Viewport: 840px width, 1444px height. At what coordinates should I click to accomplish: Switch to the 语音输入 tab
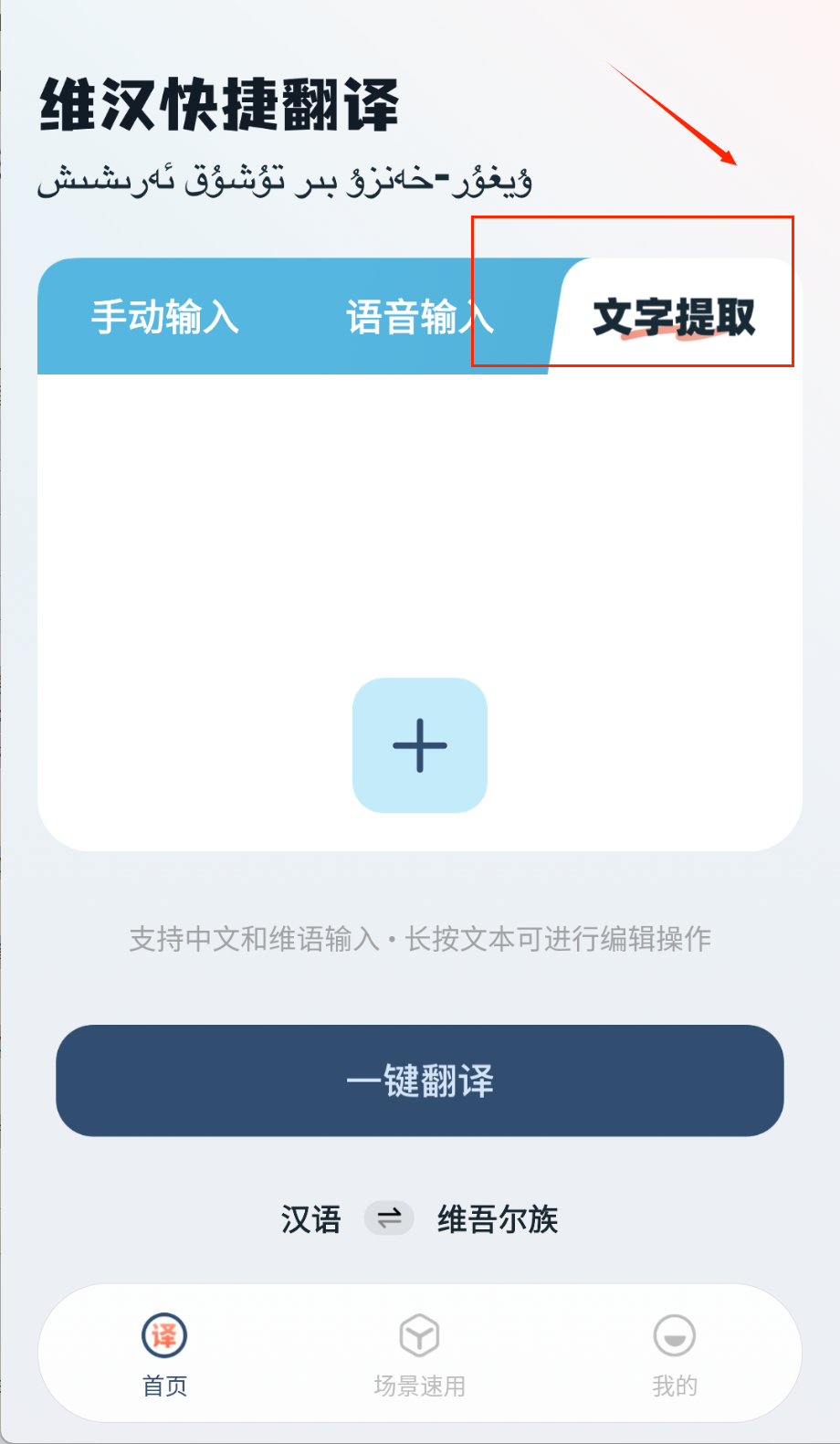pyautogui.click(x=419, y=318)
